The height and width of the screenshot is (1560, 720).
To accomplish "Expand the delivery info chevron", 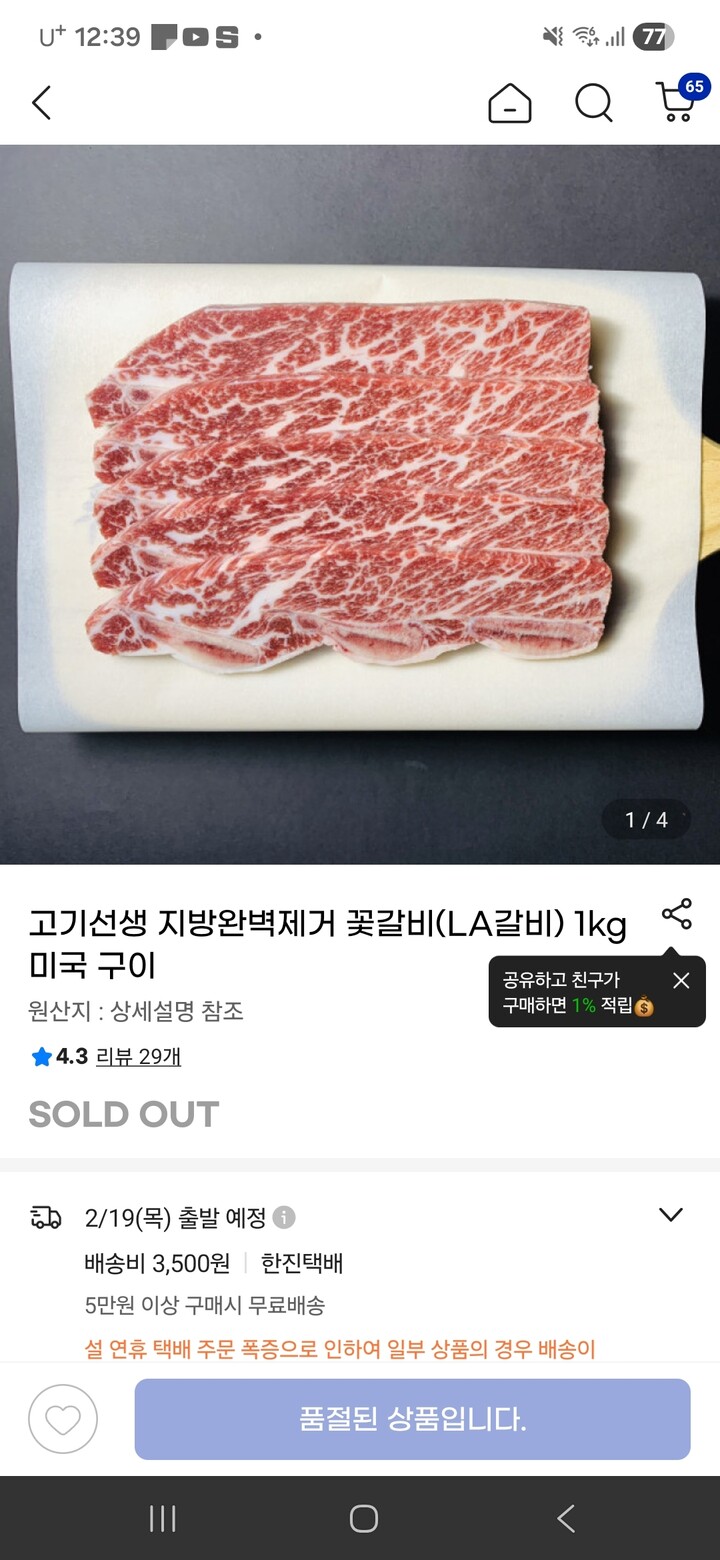I will click(x=670, y=1215).
